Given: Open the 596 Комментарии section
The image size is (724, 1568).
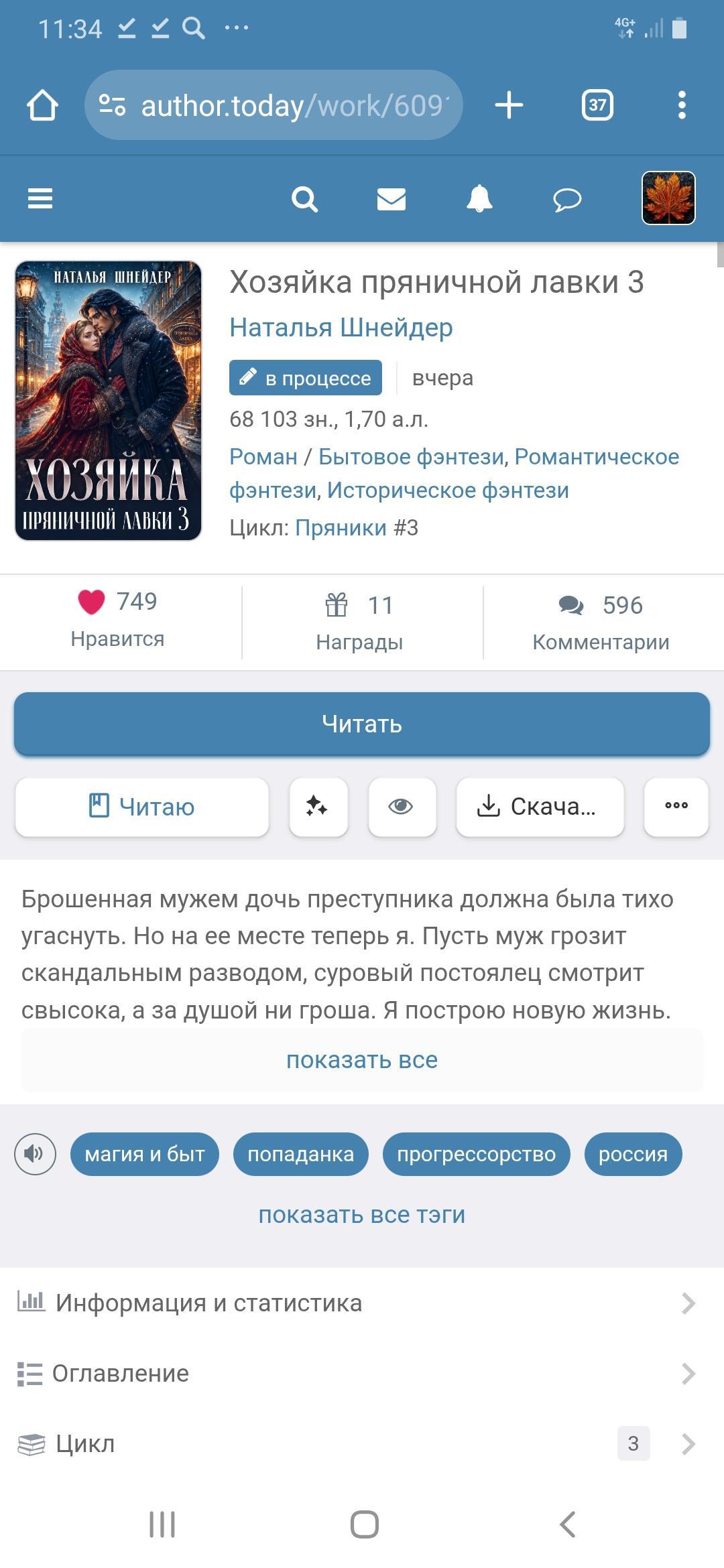Looking at the screenshot, I should click(x=601, y=623).
